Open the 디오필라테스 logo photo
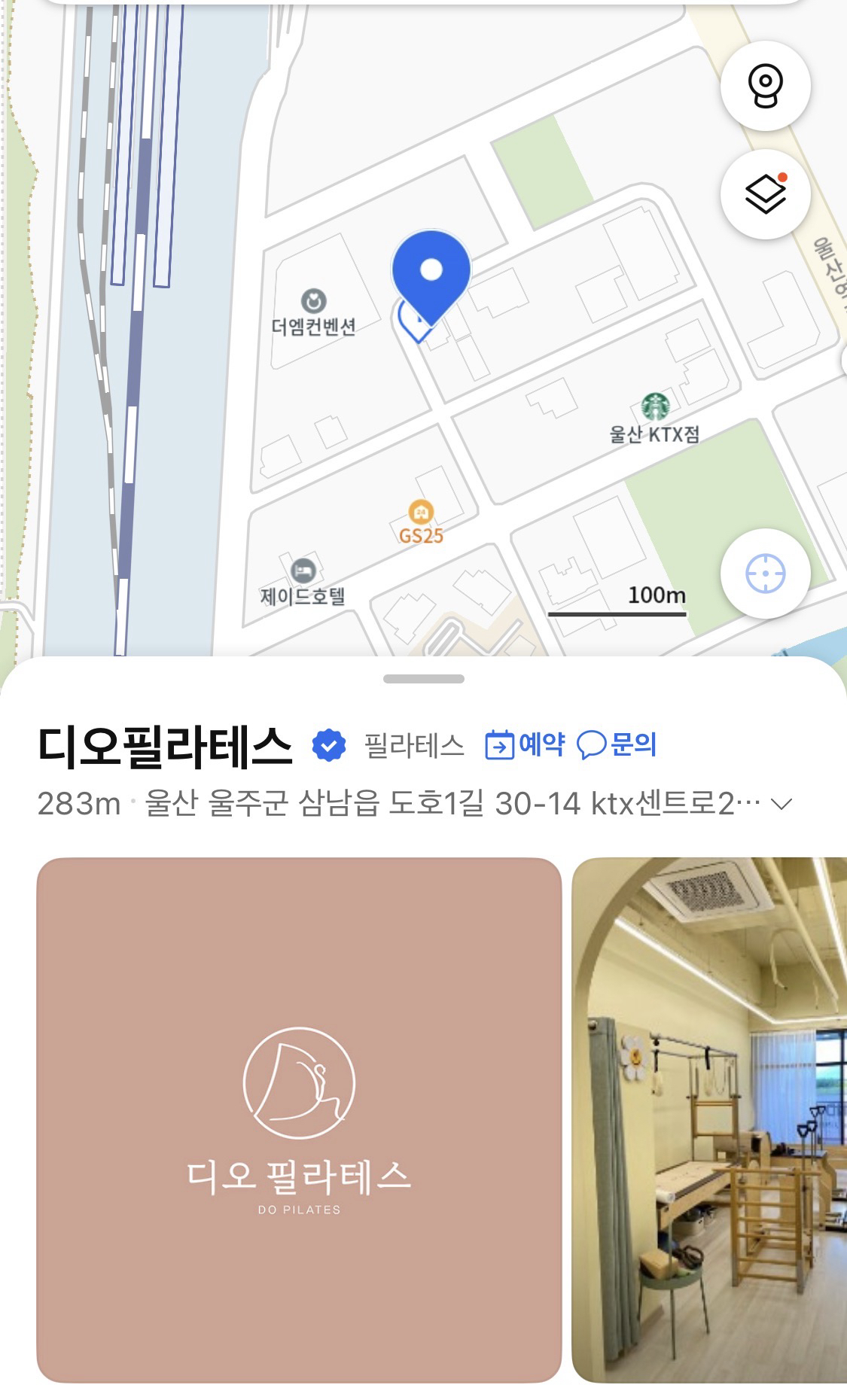The image size is (847, 1400). (299, 1120)
